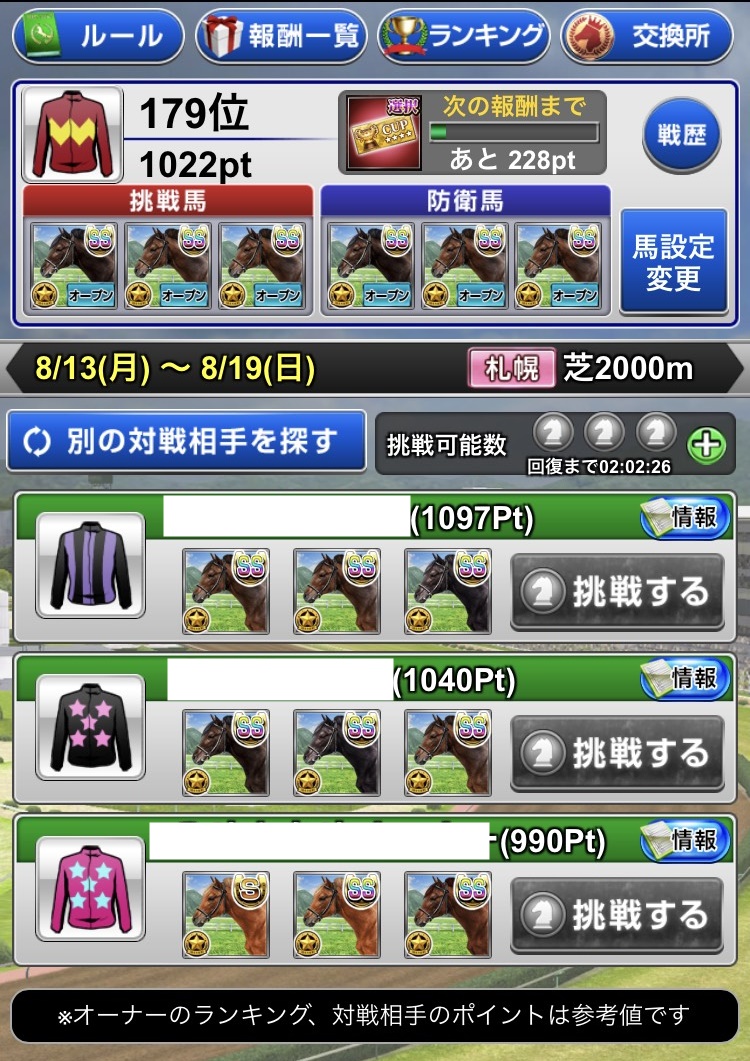Viewport: 750px width, 1061px height.
Task: Open the ランキング leaderboard
Action: tap(464, 37)
